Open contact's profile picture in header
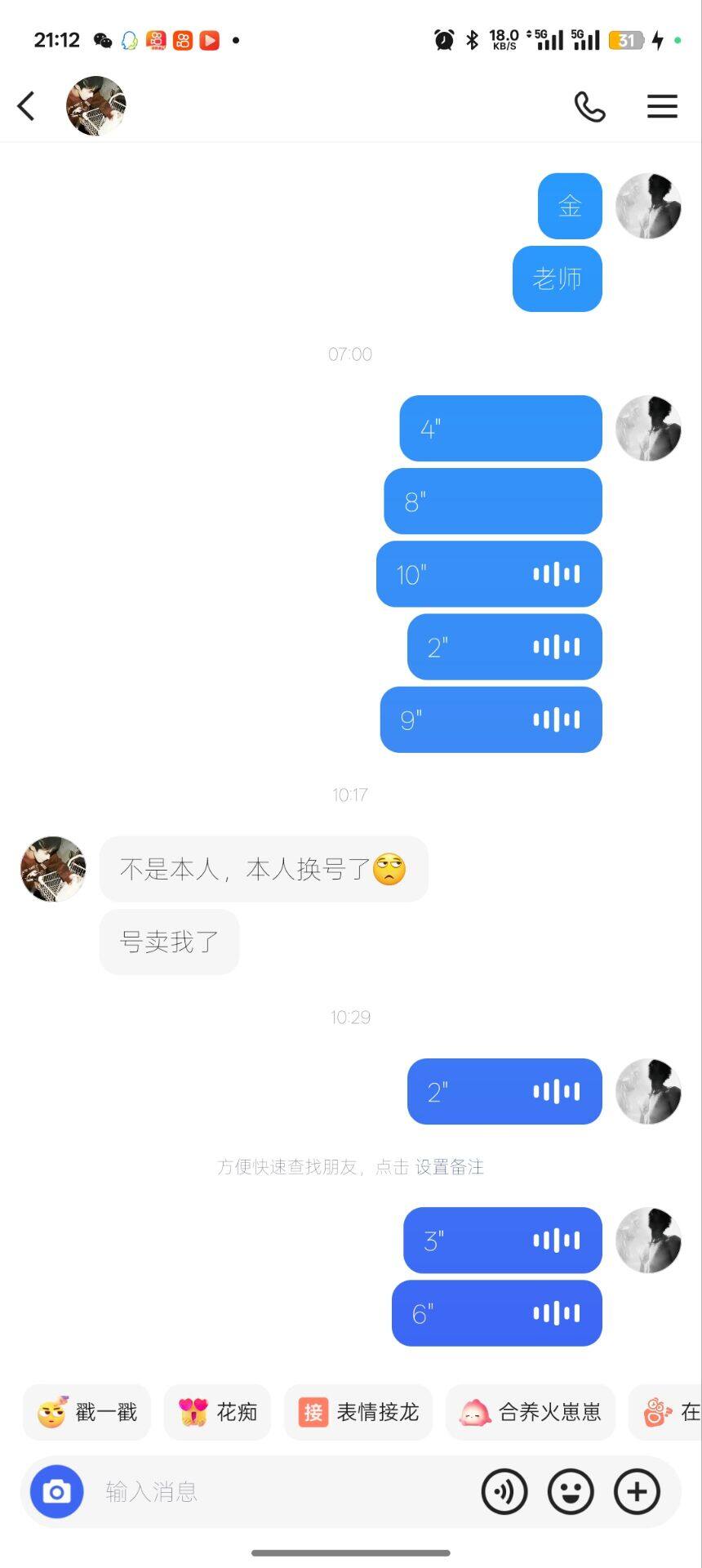Viewport: 702px width, 1568px height. tap(96, 106)
